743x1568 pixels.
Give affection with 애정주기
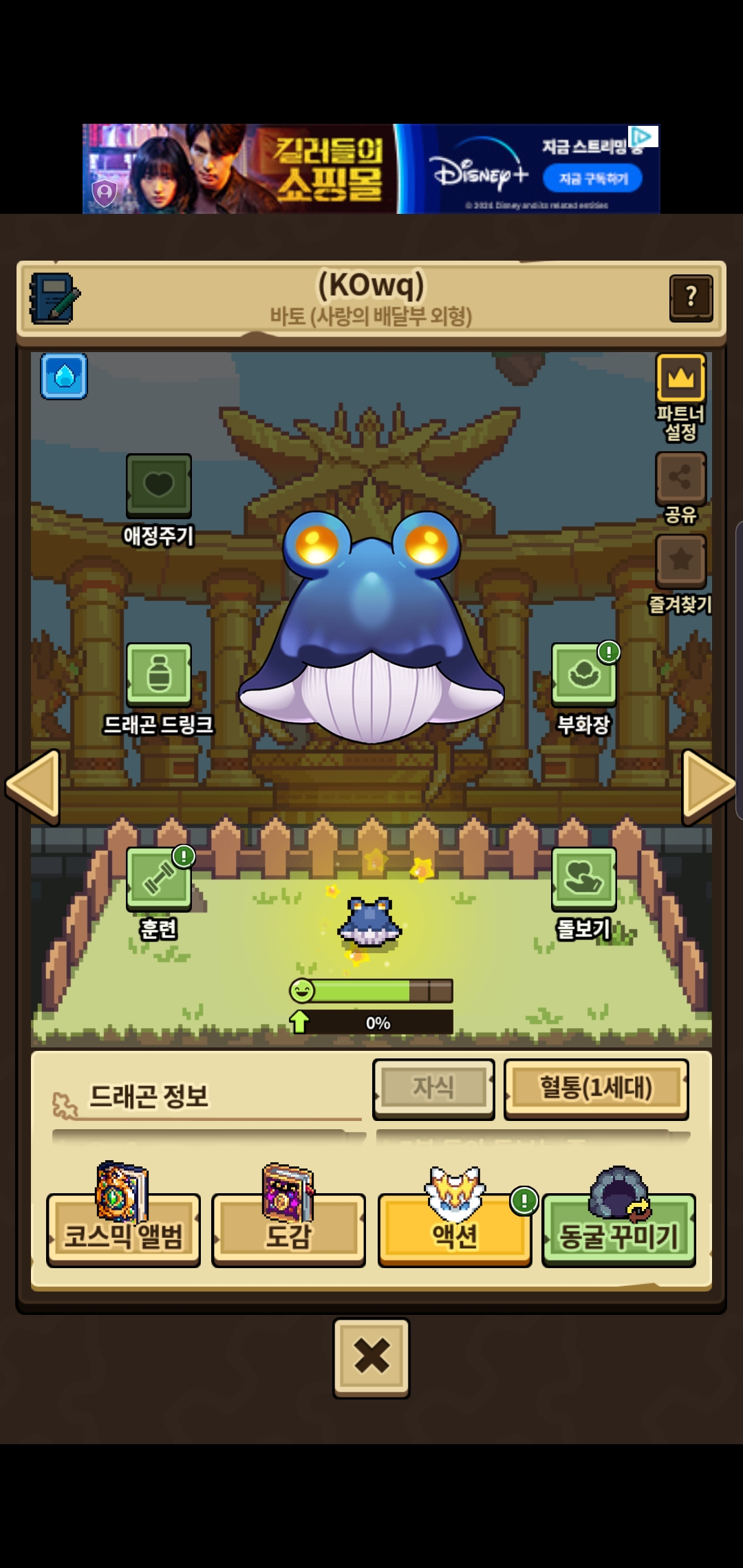[x=159, y=501]
